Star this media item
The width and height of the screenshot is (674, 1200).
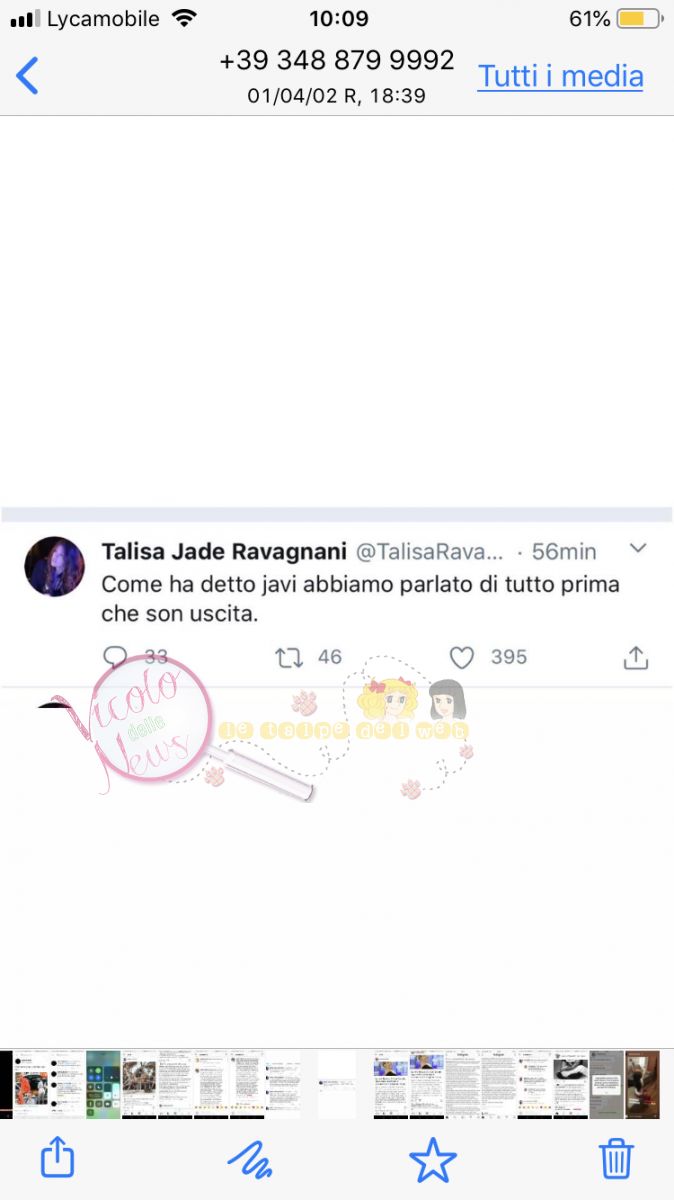coord(432,1159)
